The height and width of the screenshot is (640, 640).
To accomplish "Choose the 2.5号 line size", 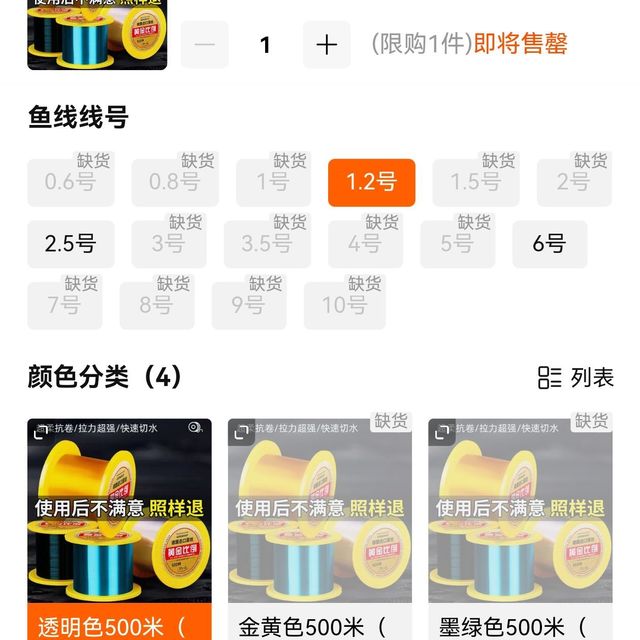I will pyautogui.click(x=70, y=244).
